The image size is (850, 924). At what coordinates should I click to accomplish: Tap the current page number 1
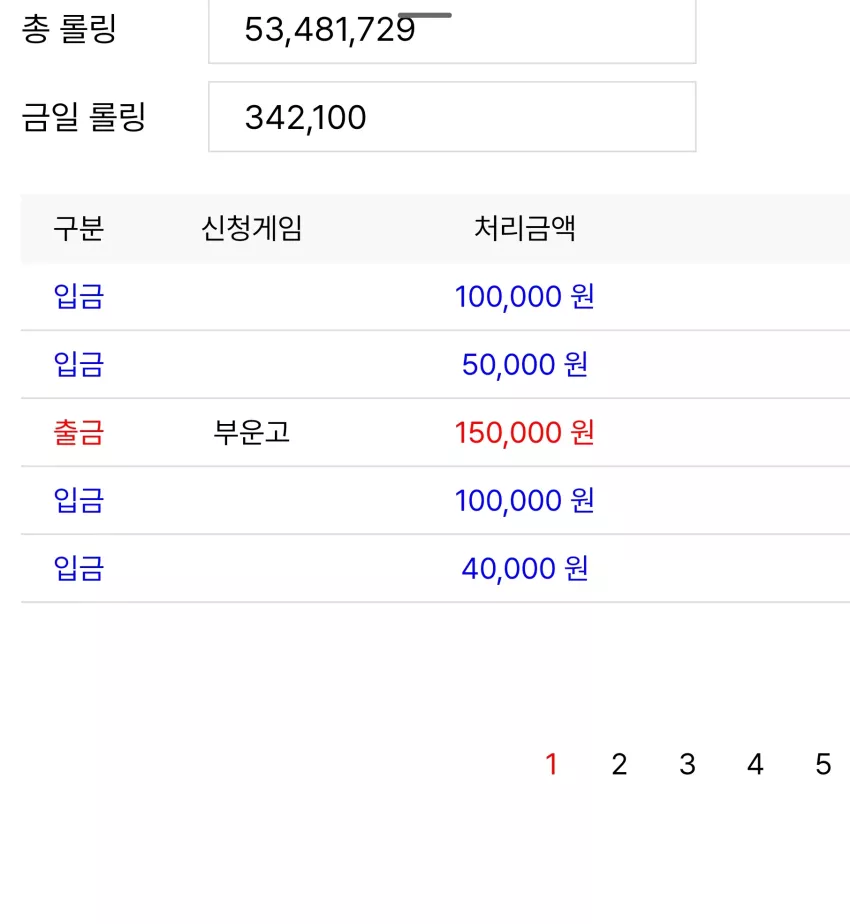(x=551, y=764)
